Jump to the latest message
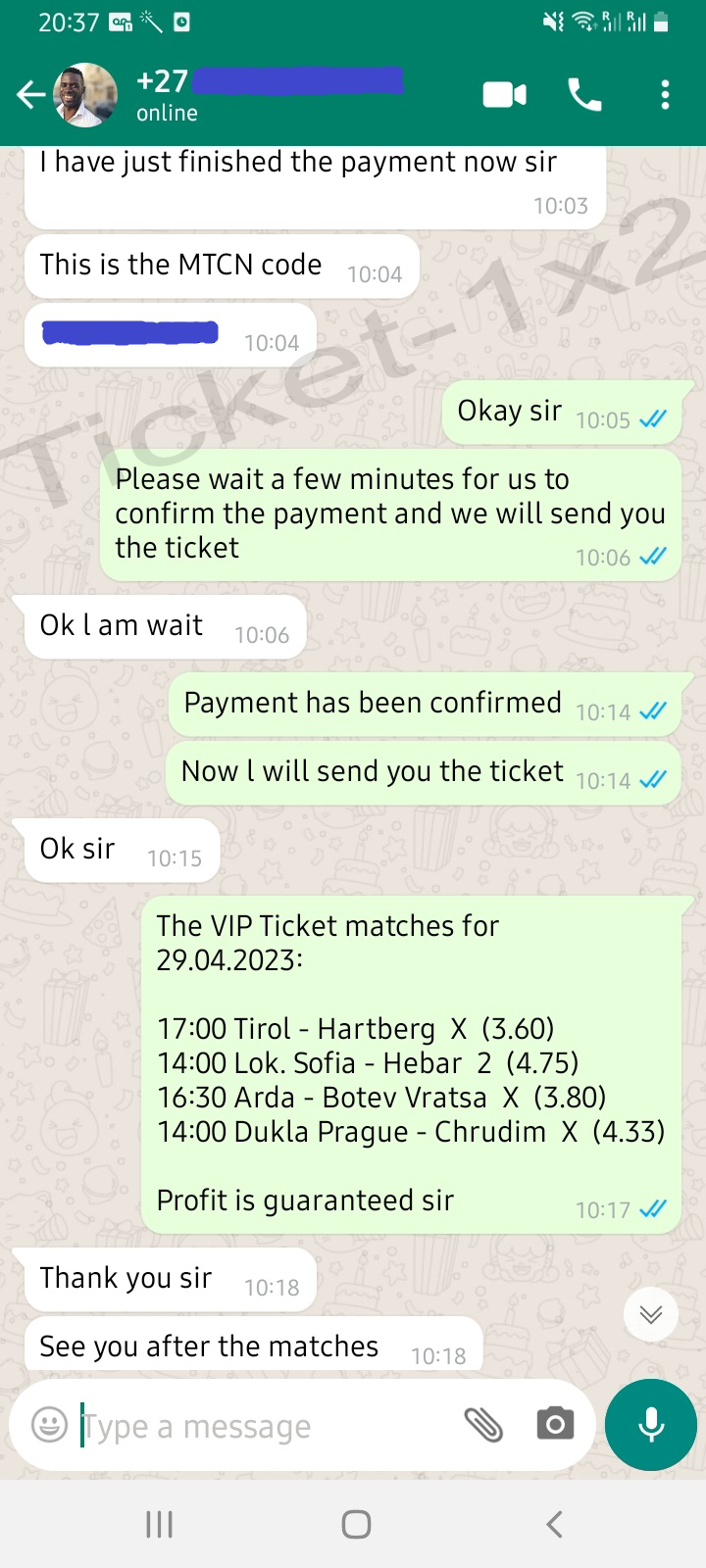This screenshot has height=1568, width=706. (x=651, y=1314)
